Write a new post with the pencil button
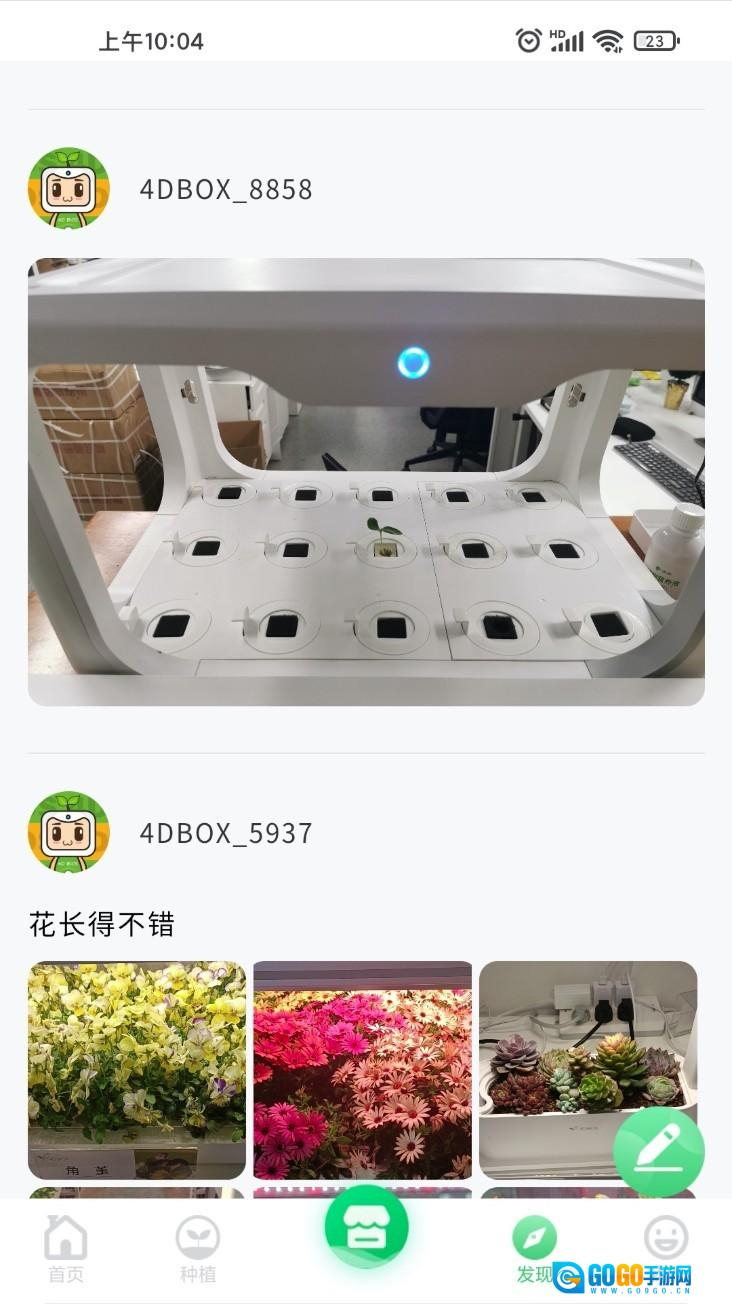Screen dimensions: 732x1304 pyautogui.click(x=659, y=1152)
